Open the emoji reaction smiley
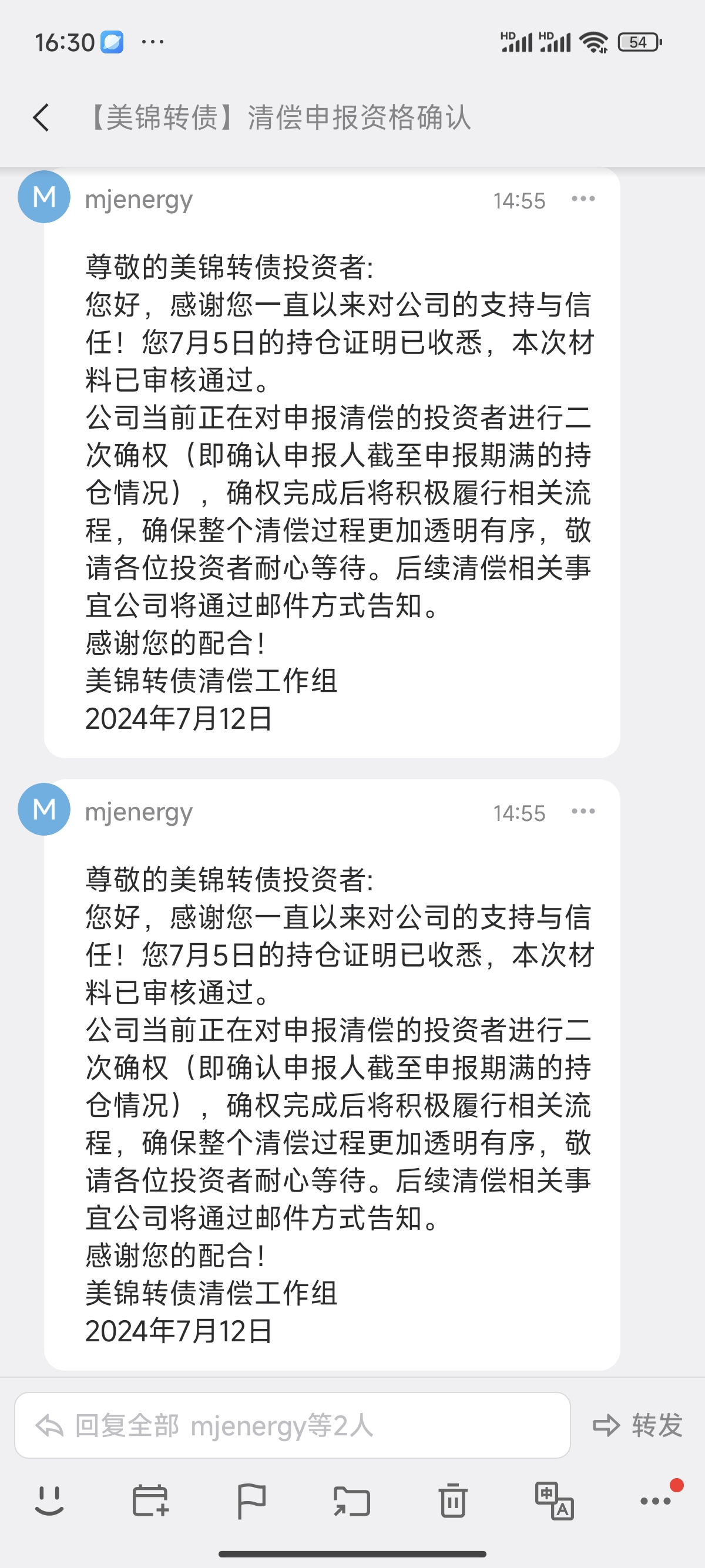705x1568 pixels. (x=49, y=1501)
